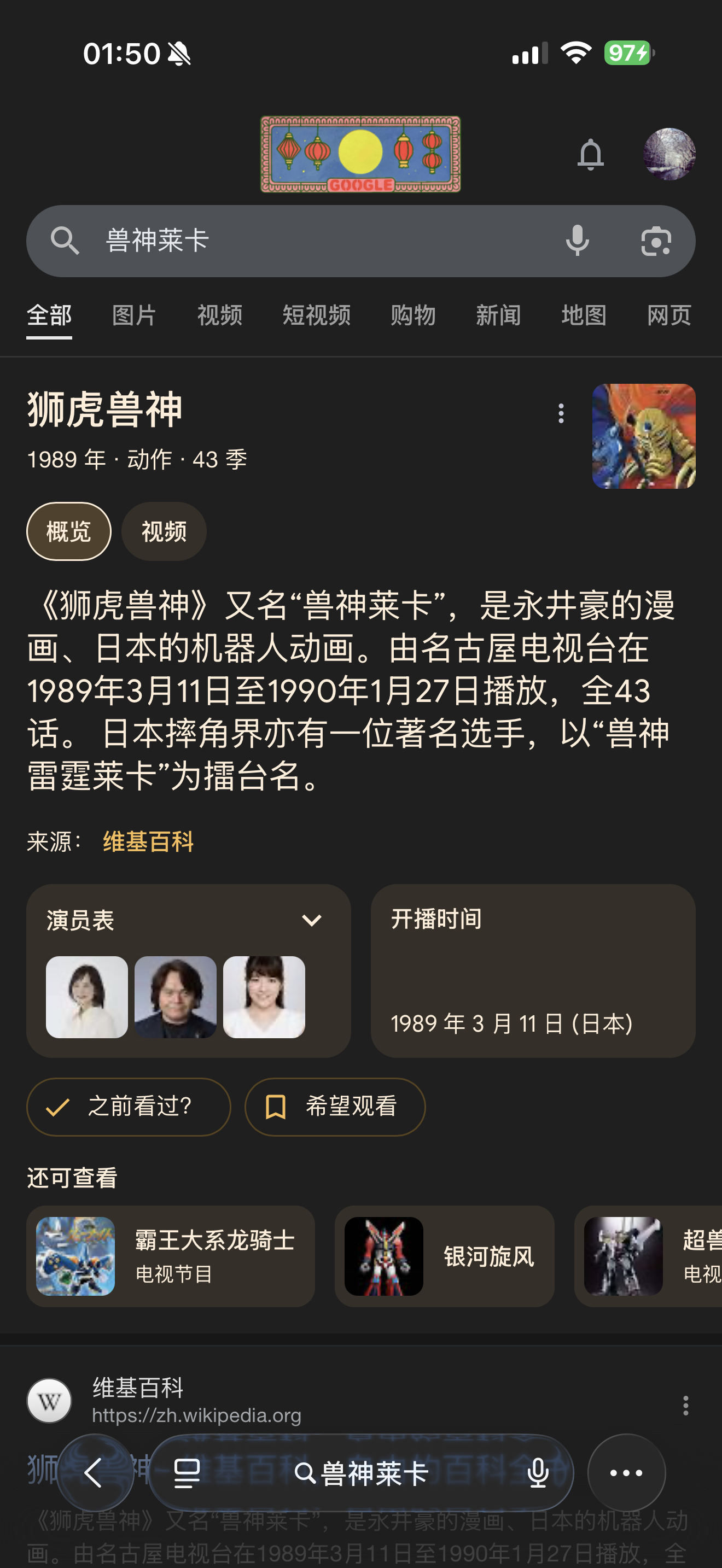Image resolution: width=722 pixels, height=1568 pixels.
Task: Switch to the 短视频 tab
Action: [x=316, y=315]
